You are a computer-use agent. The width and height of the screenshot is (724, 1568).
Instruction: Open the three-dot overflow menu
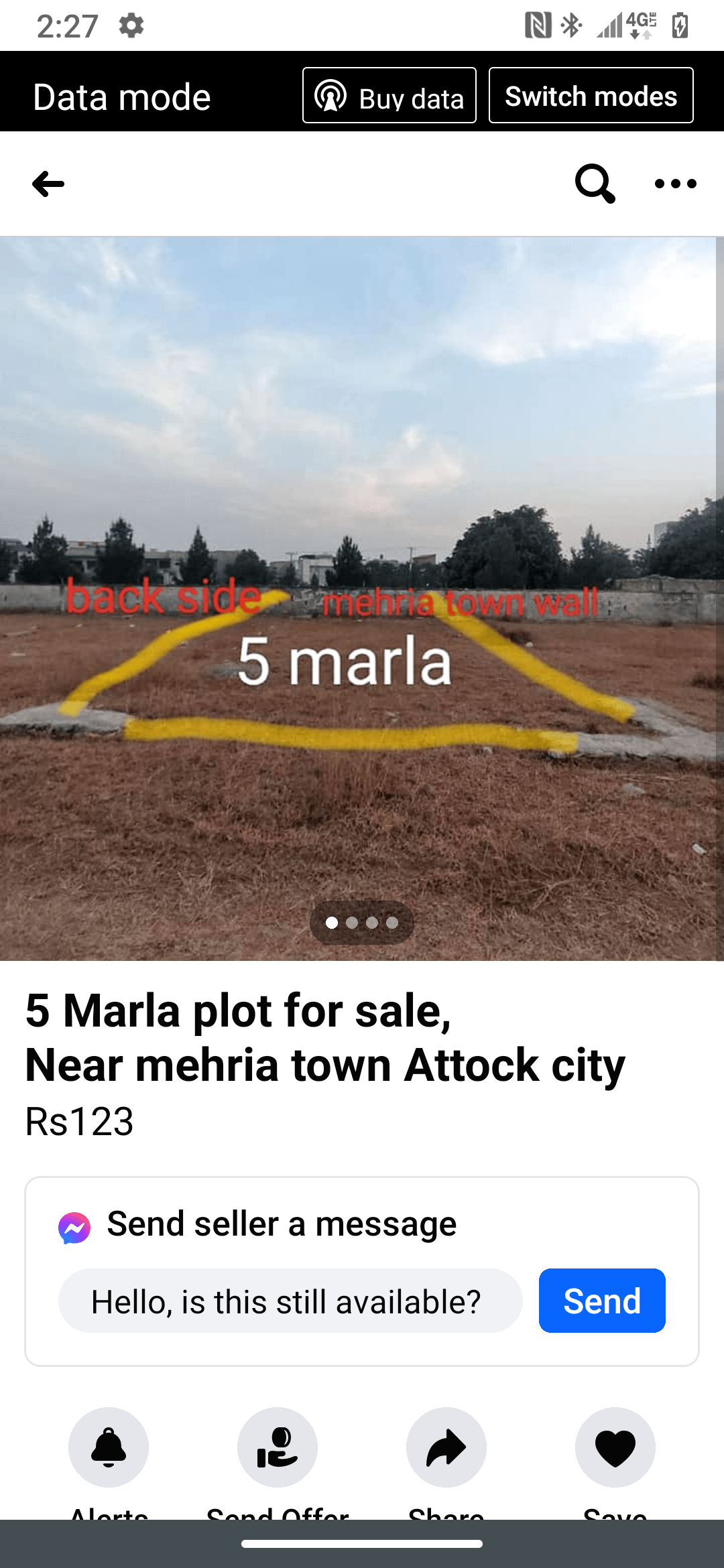point(676,184)
